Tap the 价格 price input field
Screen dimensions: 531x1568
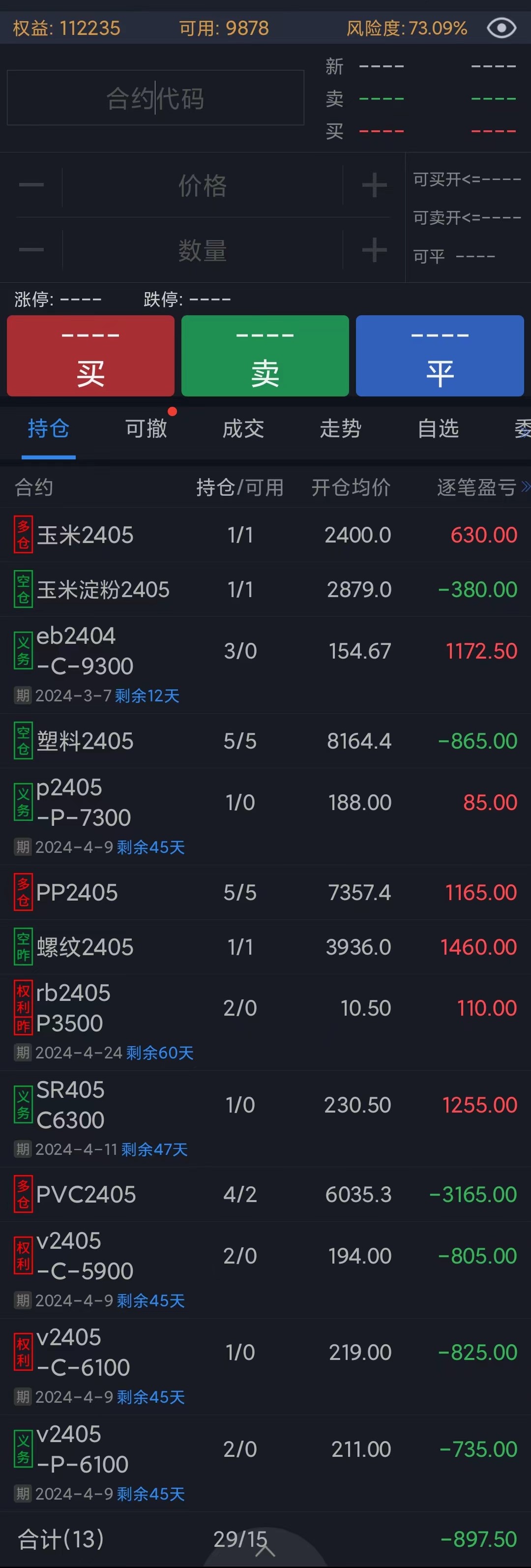coord(203,185)
